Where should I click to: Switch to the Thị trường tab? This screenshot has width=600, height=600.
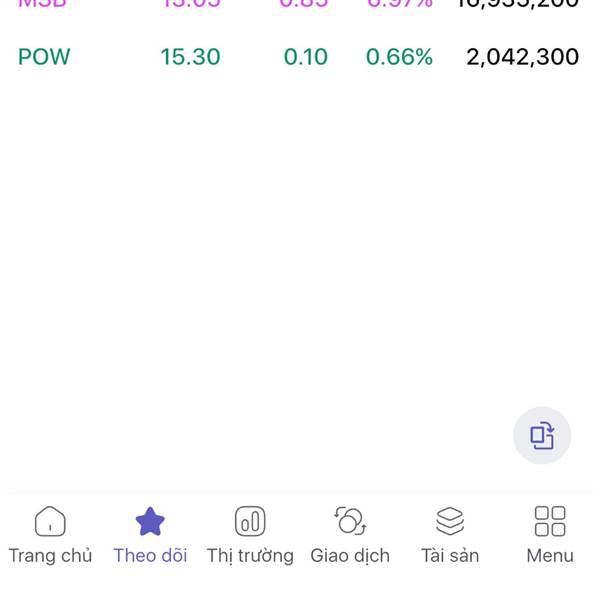pos(250,535)
